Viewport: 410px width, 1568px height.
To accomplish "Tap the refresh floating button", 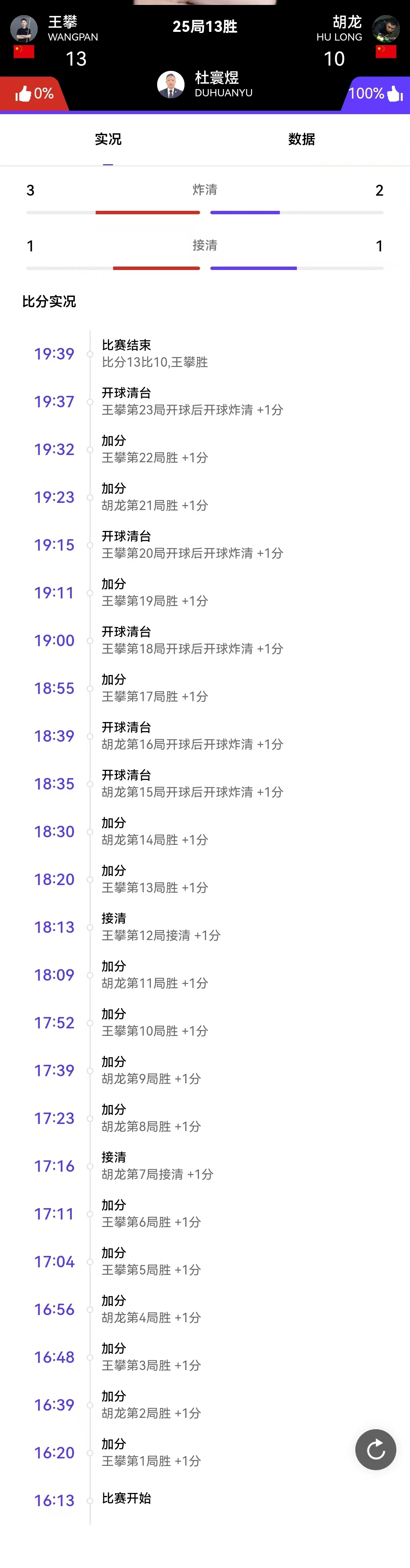I will pyautogui.click(x=375, y=1449).
